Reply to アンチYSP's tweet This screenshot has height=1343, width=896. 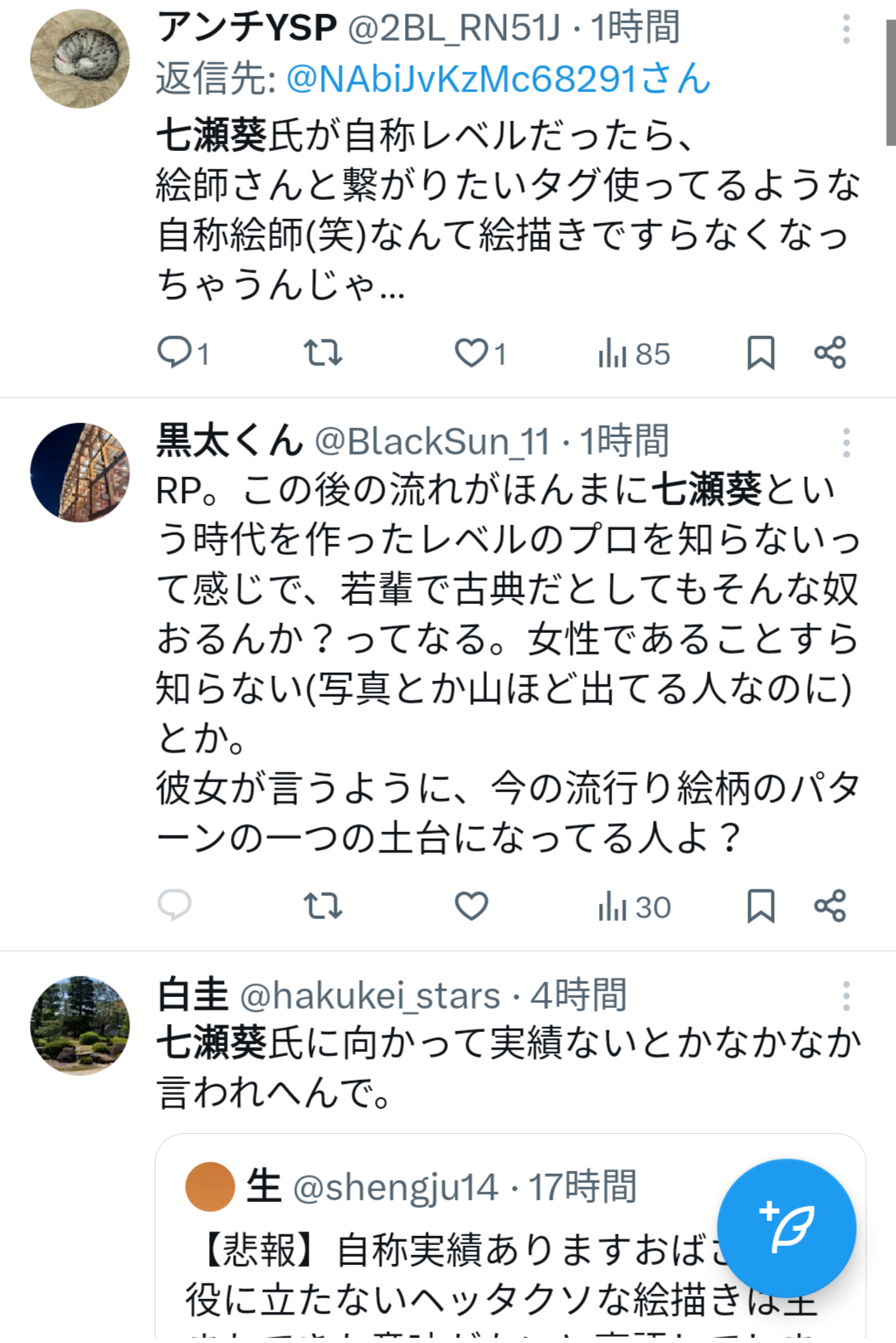pyautogui.click(x=174, y=353)
